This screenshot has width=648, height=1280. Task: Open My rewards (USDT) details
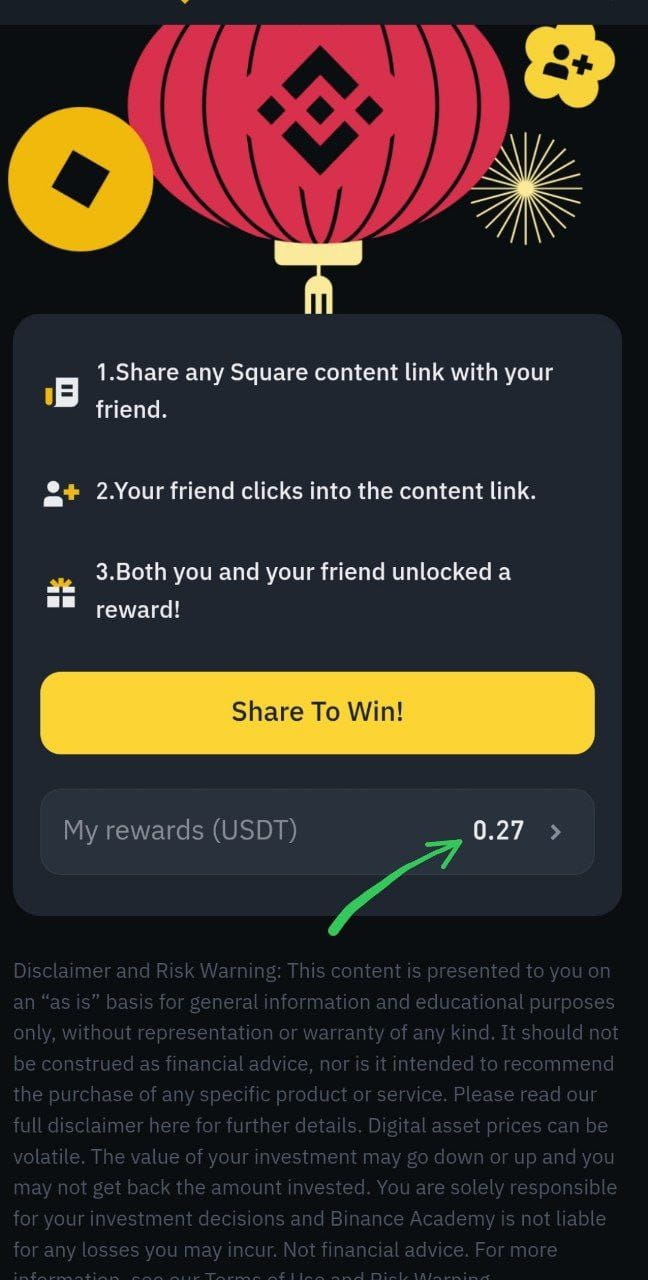pos(317,831)
